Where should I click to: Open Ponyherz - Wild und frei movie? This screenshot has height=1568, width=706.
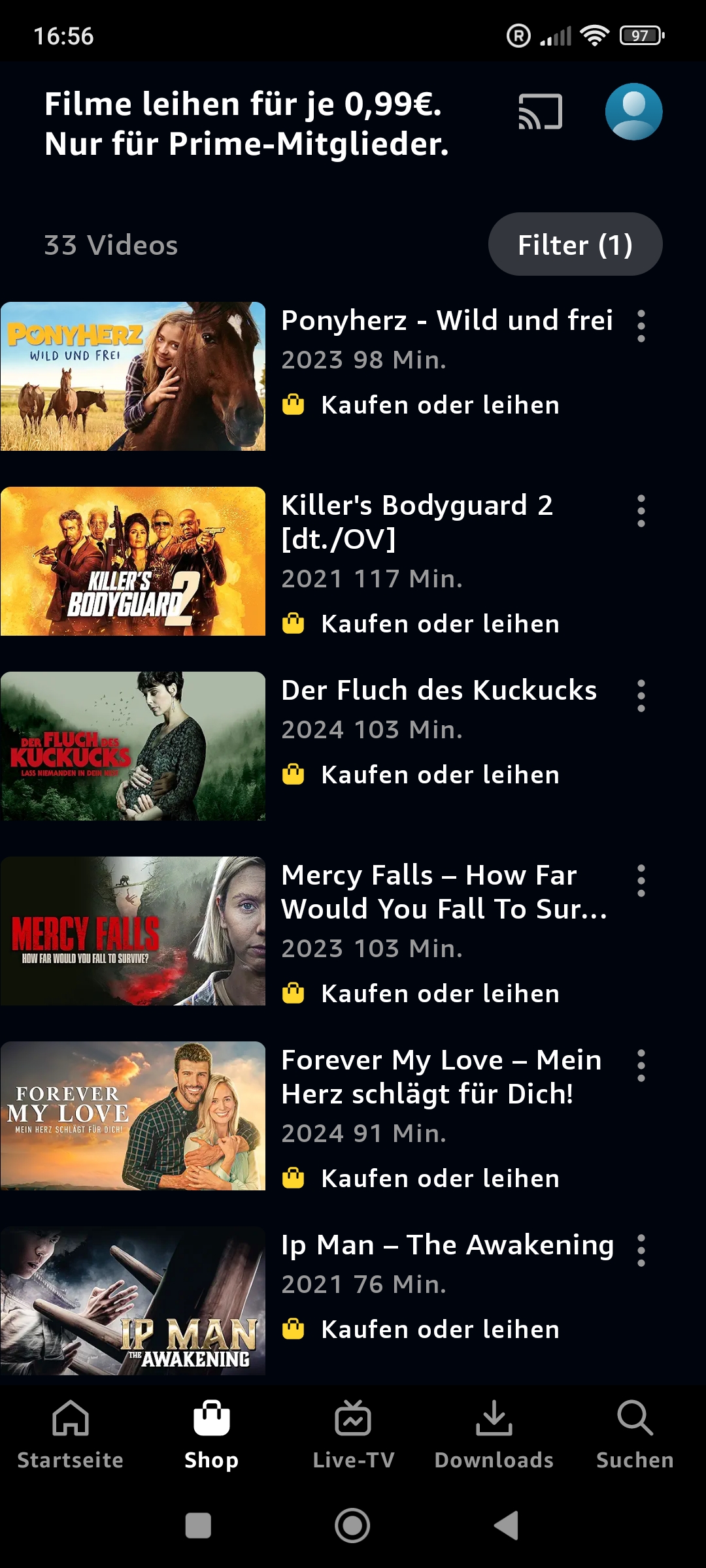tap(133, 376)
